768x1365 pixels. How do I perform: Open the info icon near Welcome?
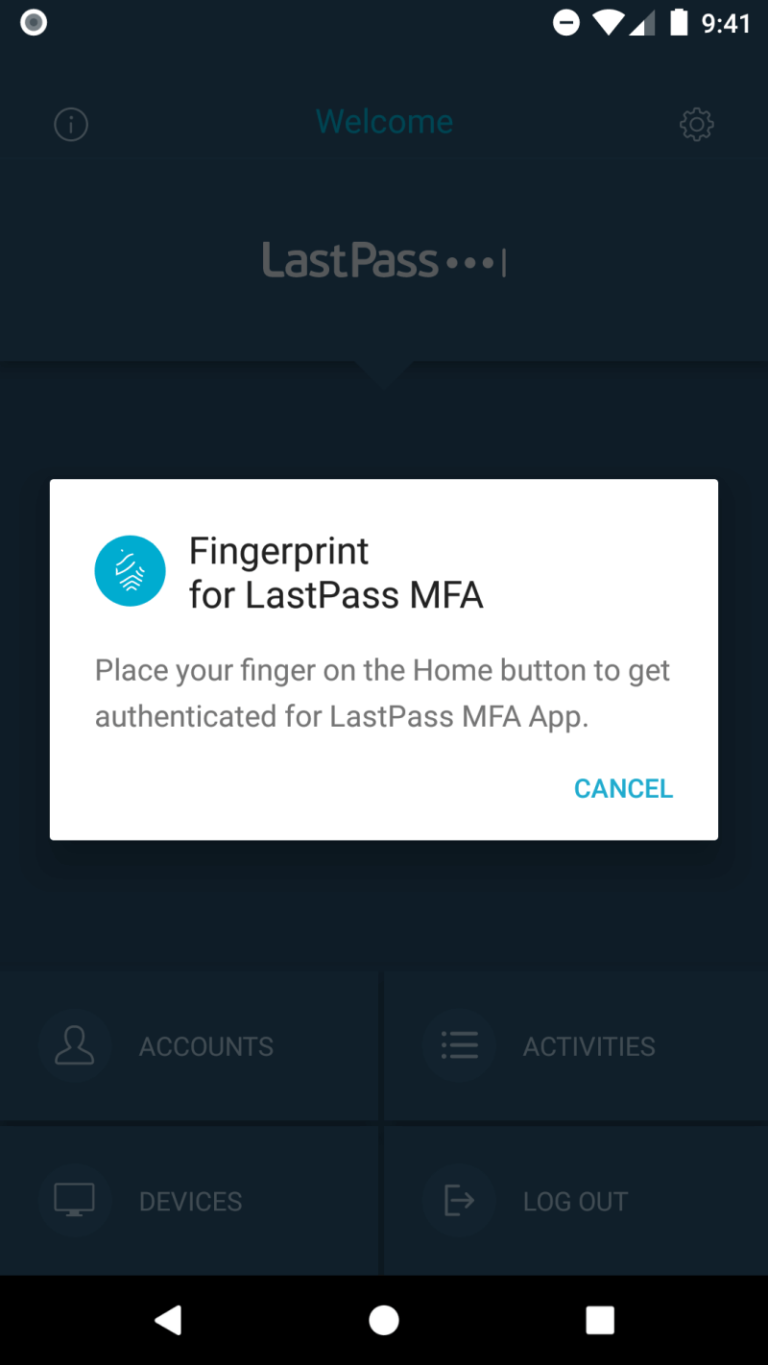pos(70,124)
